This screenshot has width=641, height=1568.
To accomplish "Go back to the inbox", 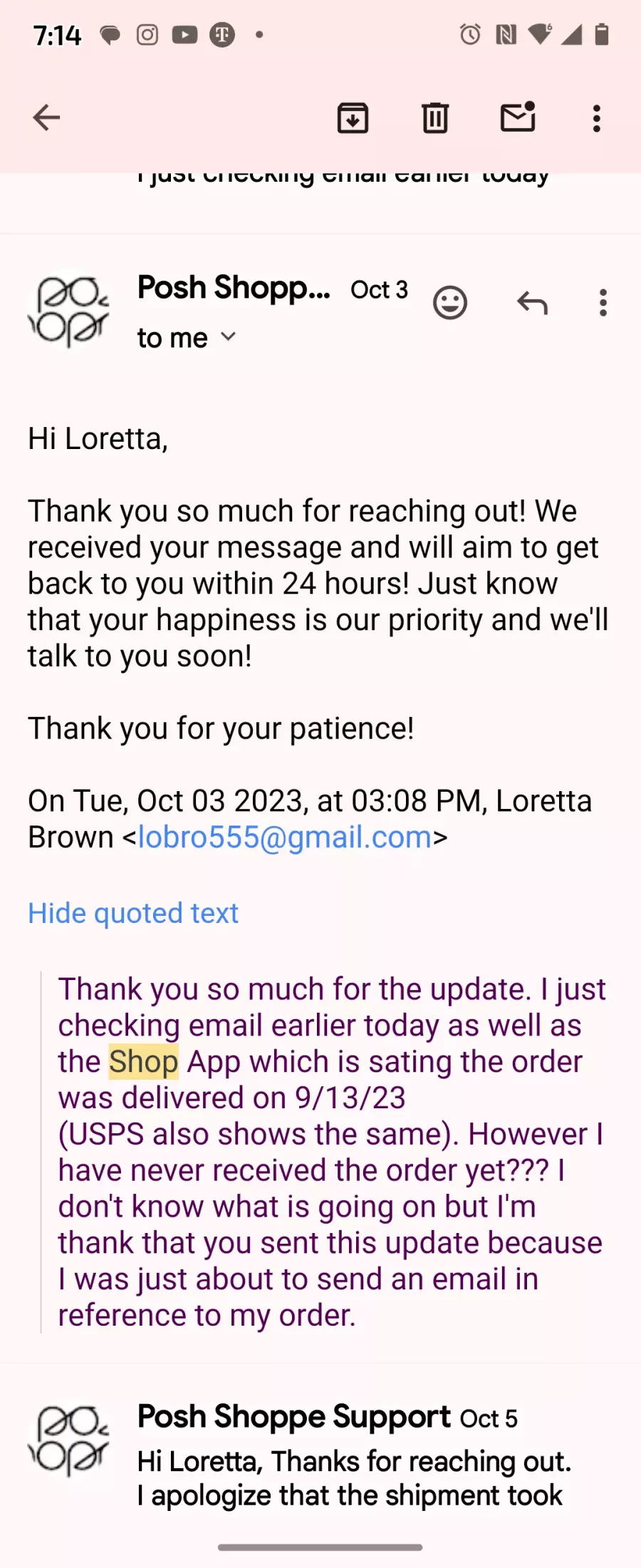I will 46,118.
